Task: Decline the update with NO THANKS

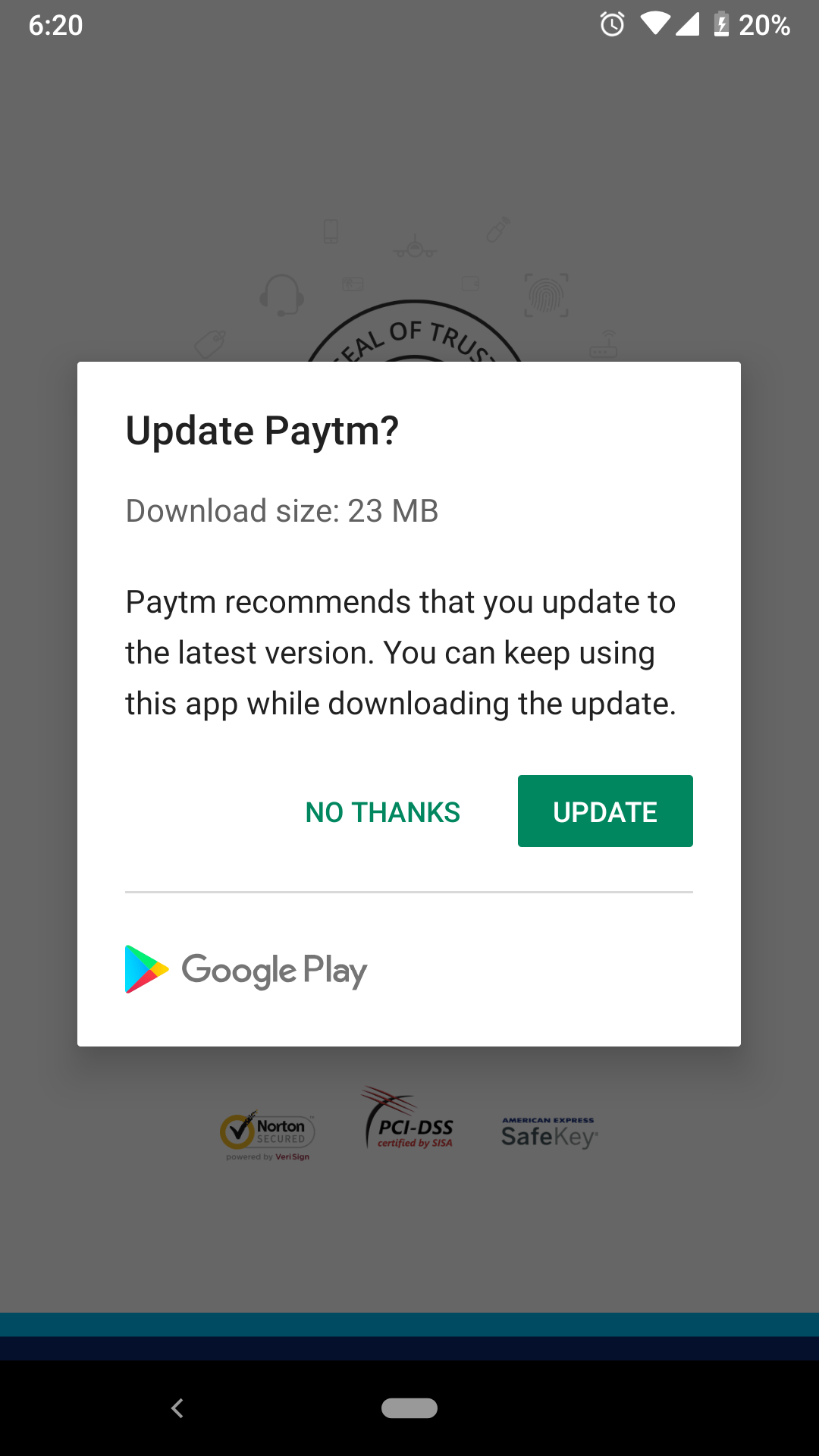Action: click(x=382, y=812)
